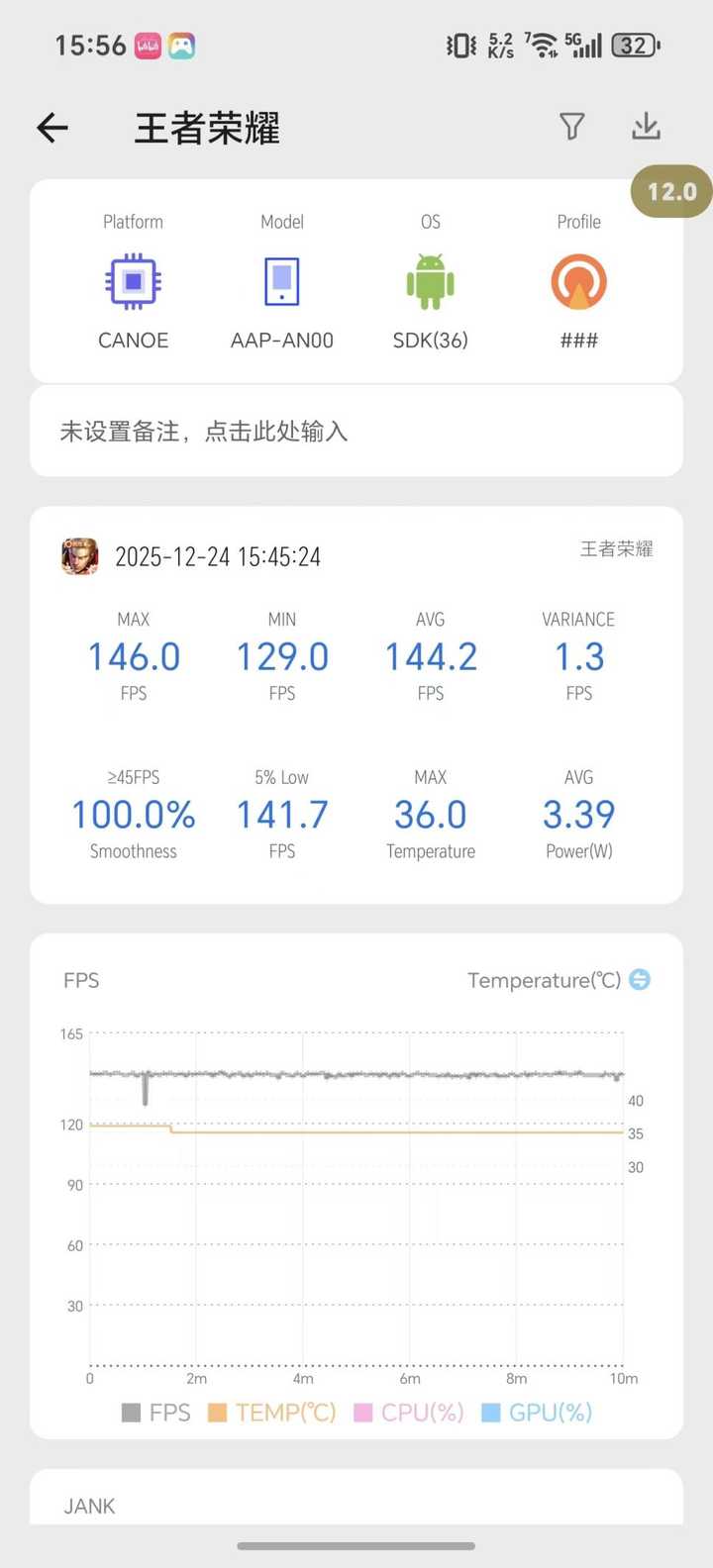Toggle the CPU(%) legend series
Screen dimensions: 713x1568
[x=409, y=1413]
